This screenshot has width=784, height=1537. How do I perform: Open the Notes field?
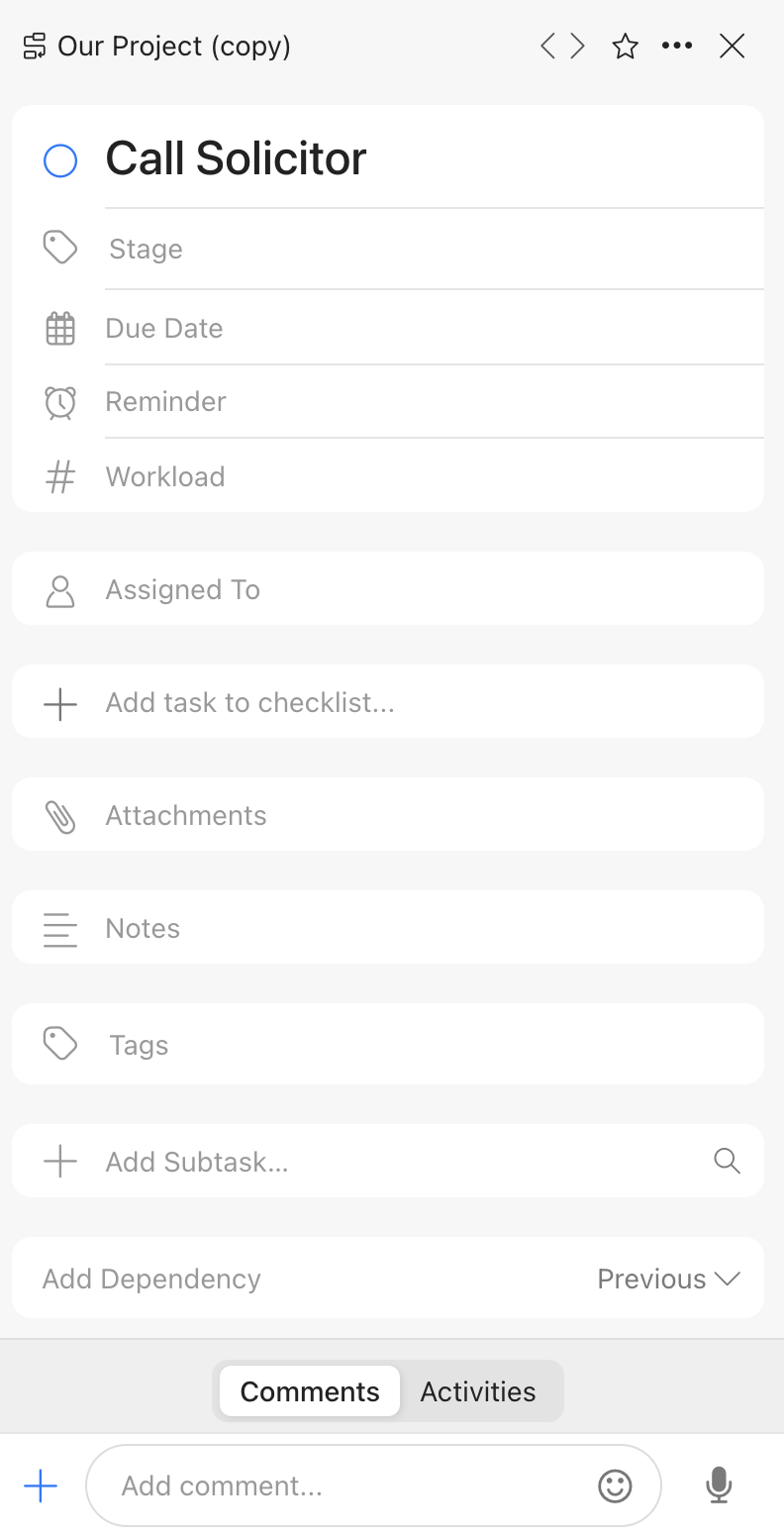click(x=388, y=928)
